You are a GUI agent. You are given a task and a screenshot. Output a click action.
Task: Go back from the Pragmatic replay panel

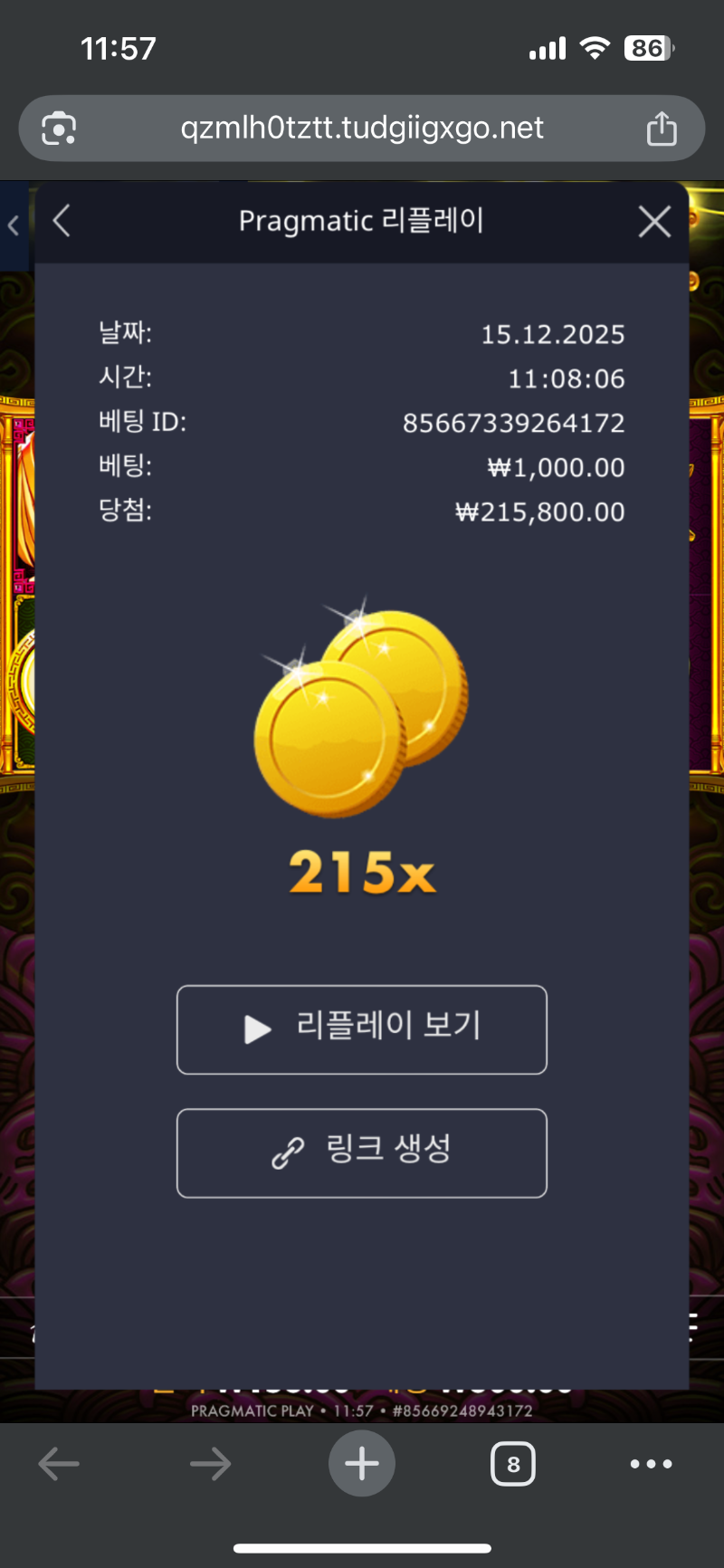coord(62,221)
